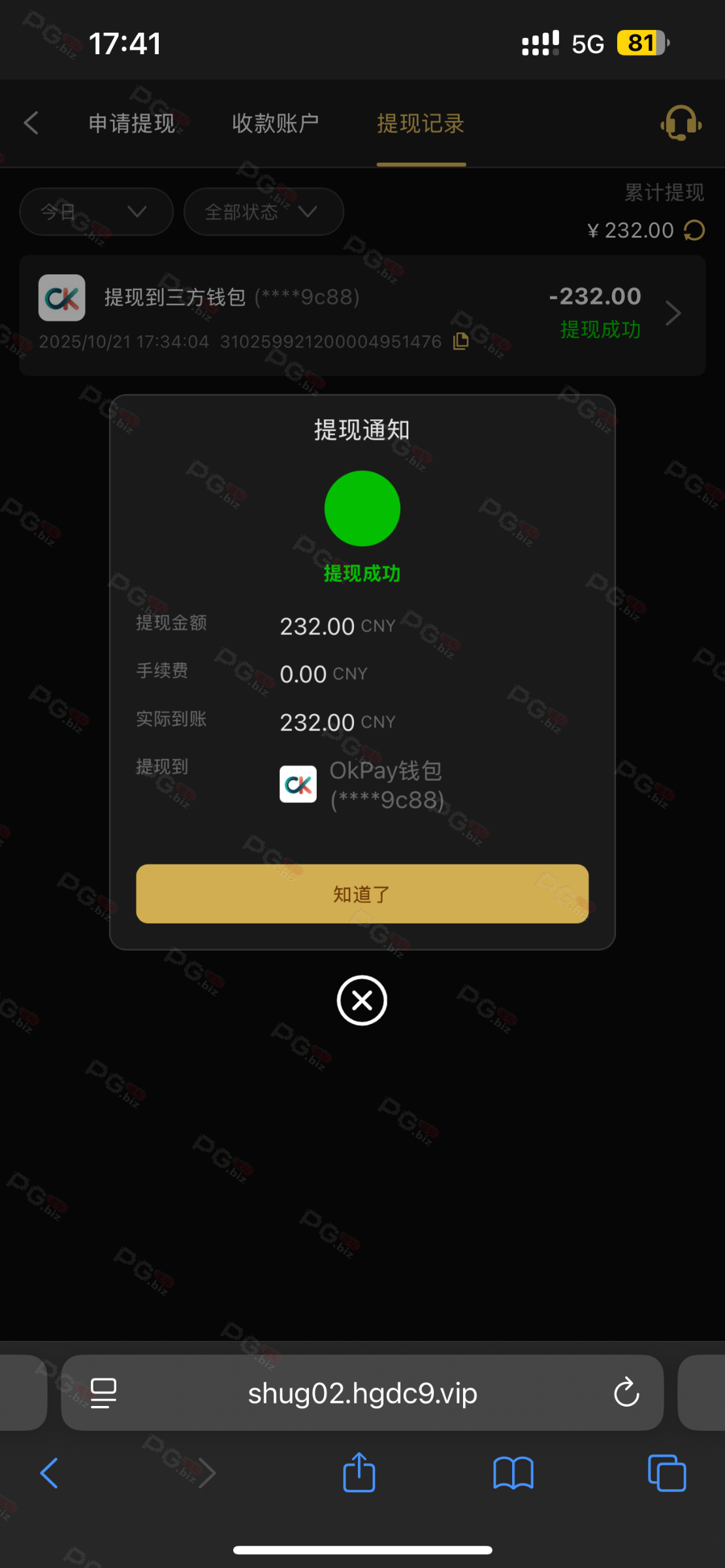Viewport: 725px width, 1568px height.
Task: Switch to the 申请提现 tab
Action: tap(132, 123)
